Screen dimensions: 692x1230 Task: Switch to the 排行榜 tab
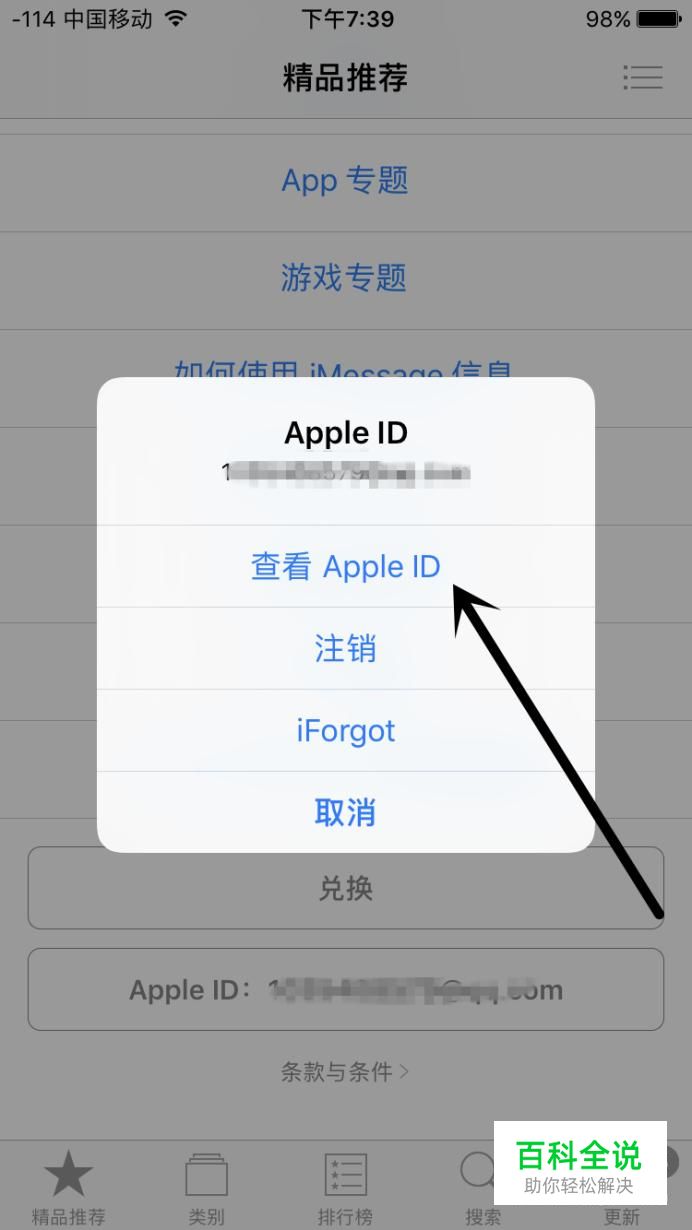345,1188
